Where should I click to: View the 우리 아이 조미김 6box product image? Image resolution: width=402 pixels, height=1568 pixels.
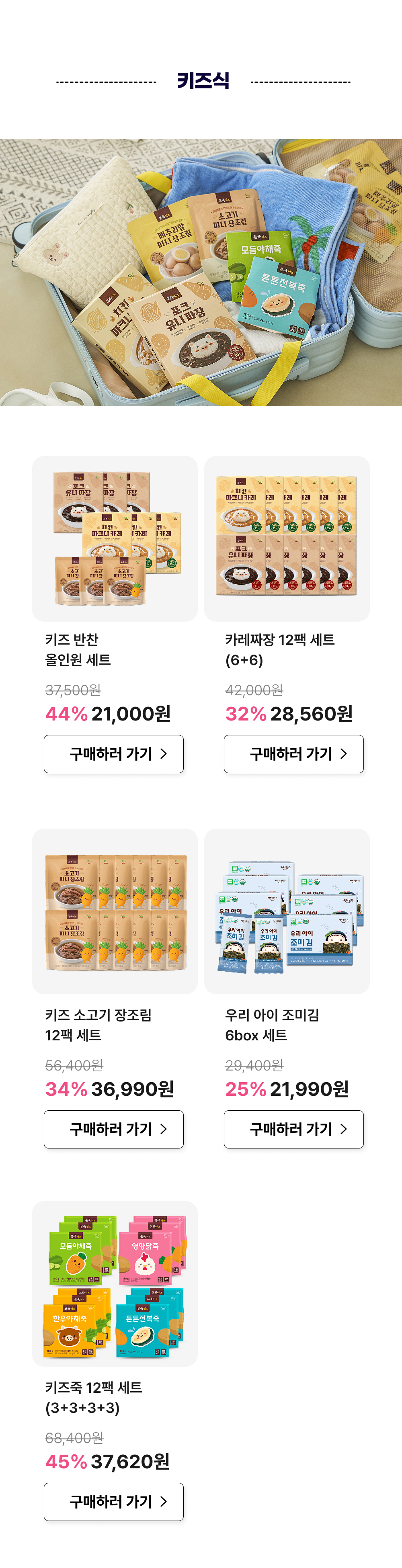287,911
